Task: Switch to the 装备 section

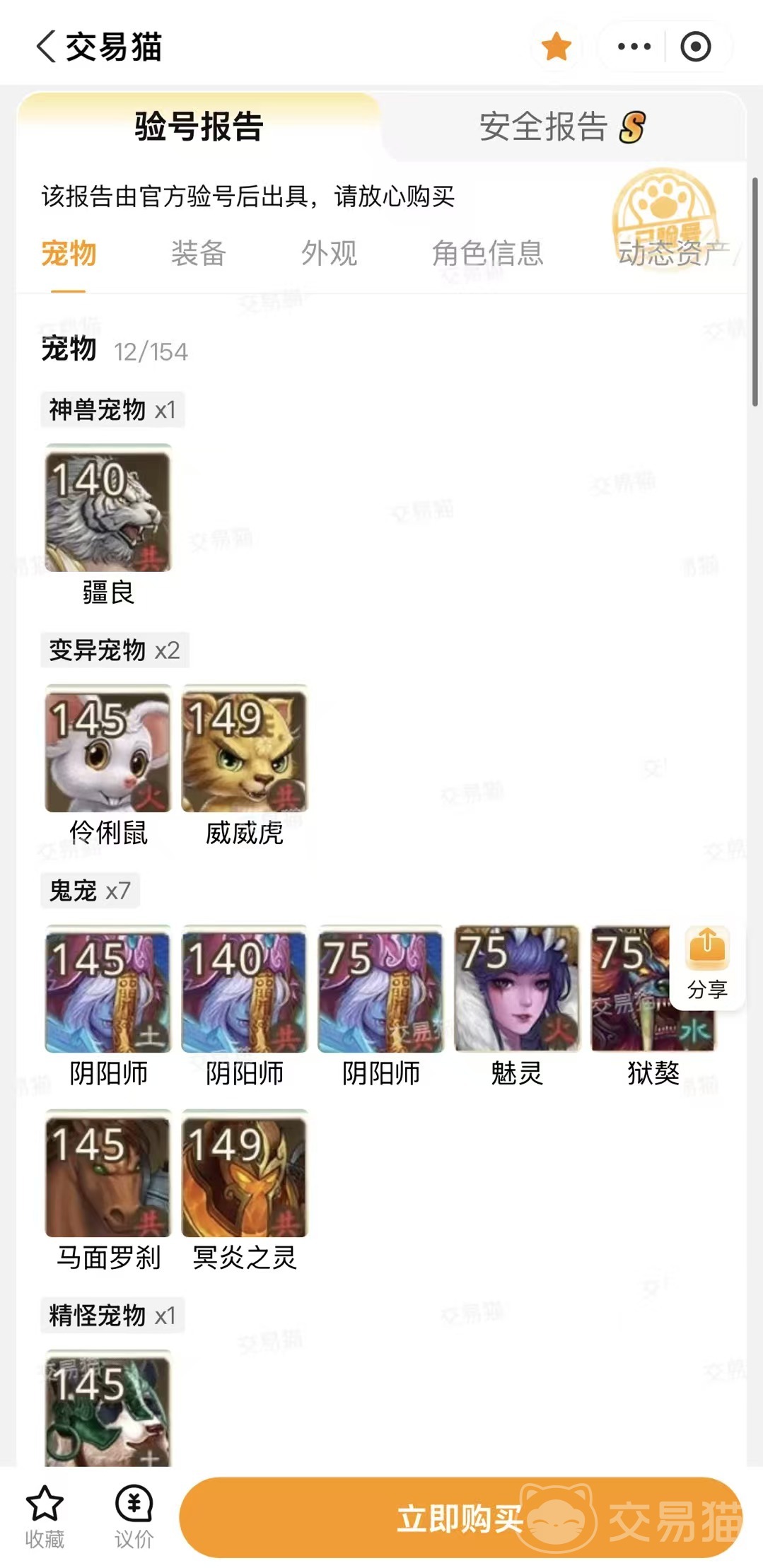Action: 198,253
